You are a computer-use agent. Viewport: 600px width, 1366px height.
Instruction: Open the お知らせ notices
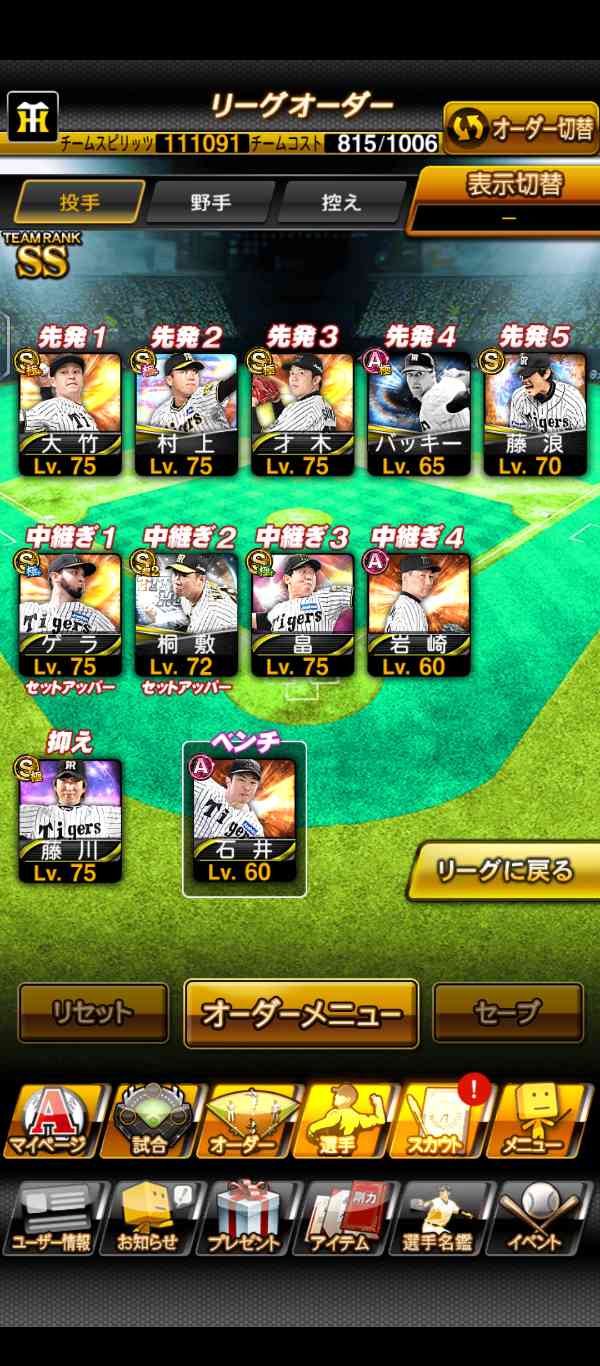149,1218
